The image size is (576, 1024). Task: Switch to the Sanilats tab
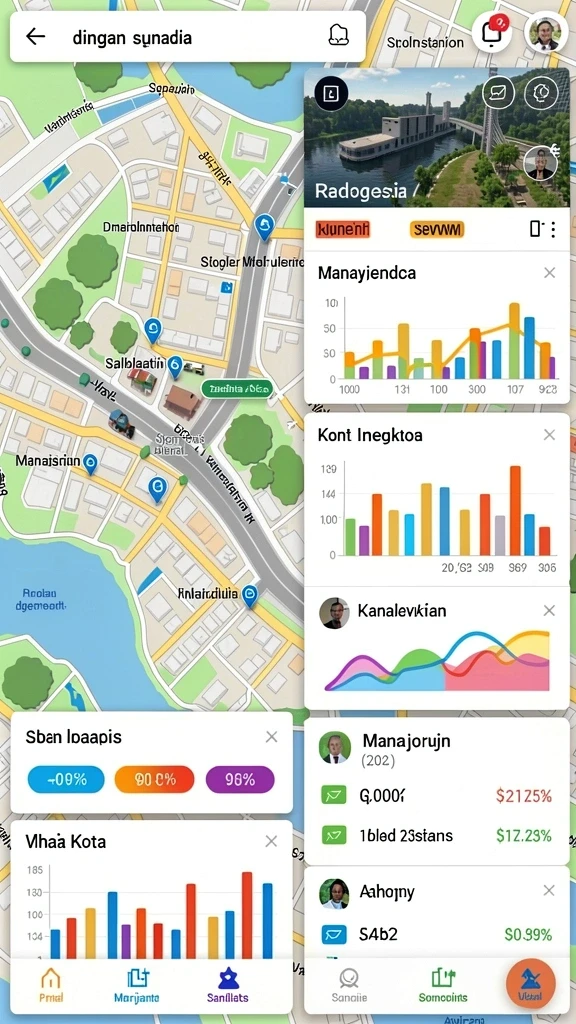pos(227,985)
